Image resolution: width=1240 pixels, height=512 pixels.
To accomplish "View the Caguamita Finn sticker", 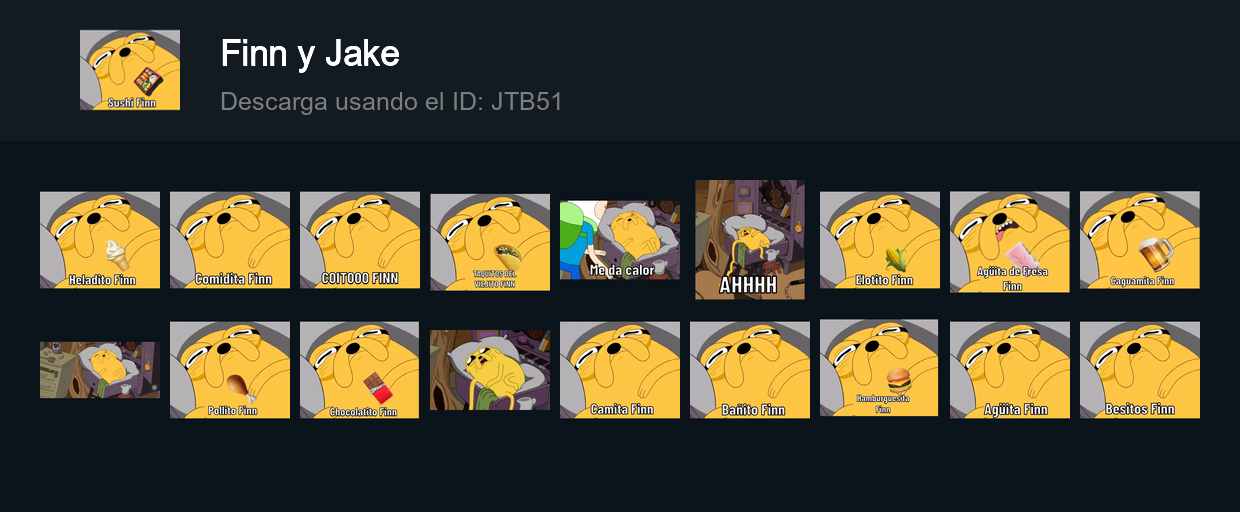I will (x=1140, y=240).
